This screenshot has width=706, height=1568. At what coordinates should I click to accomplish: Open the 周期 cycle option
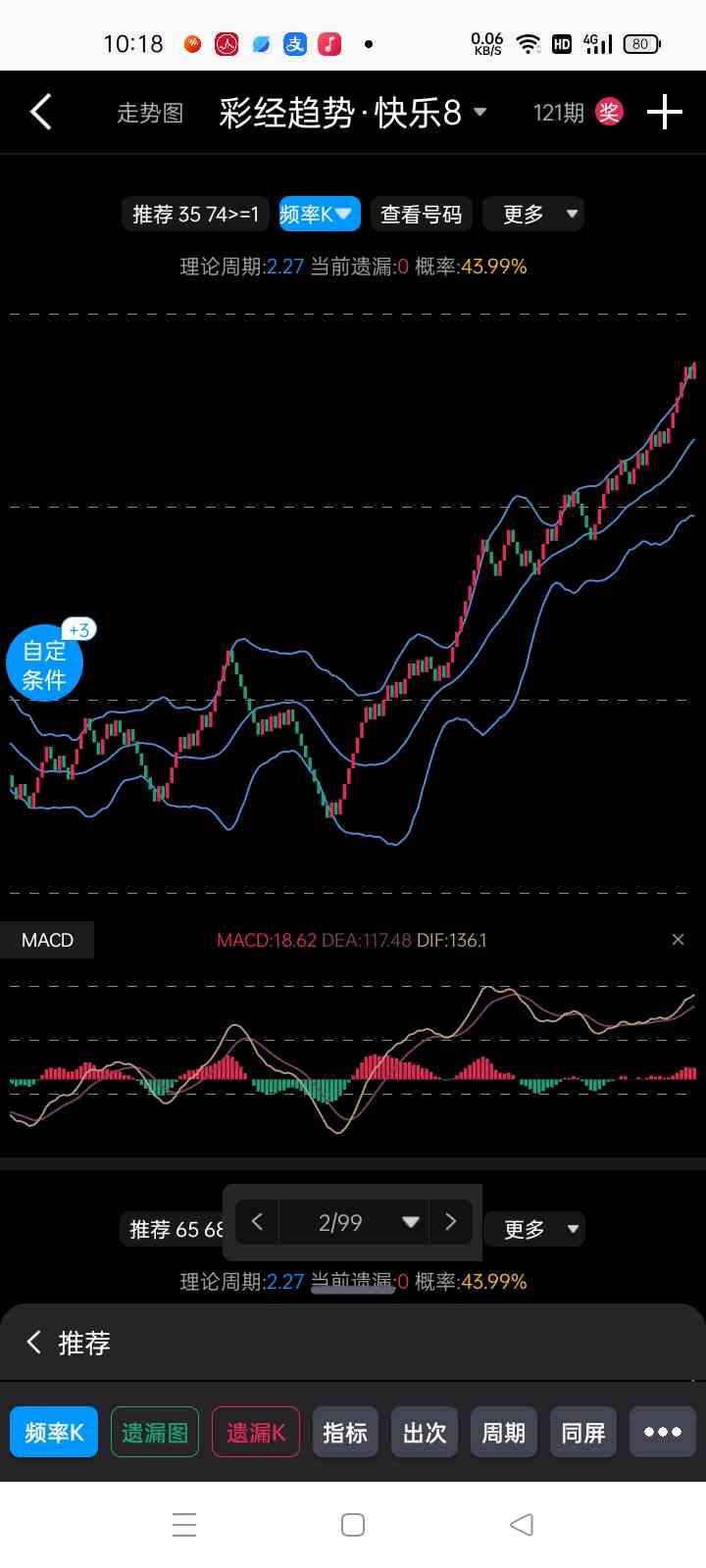coord(504,1433)
